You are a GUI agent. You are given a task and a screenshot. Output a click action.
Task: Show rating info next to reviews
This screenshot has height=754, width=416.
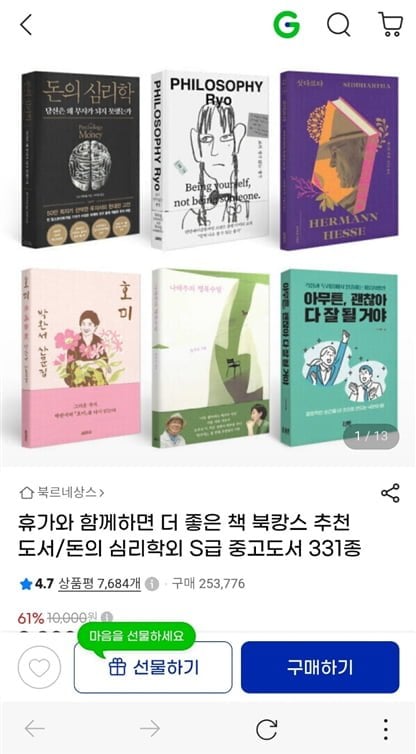tap(152, 584)
